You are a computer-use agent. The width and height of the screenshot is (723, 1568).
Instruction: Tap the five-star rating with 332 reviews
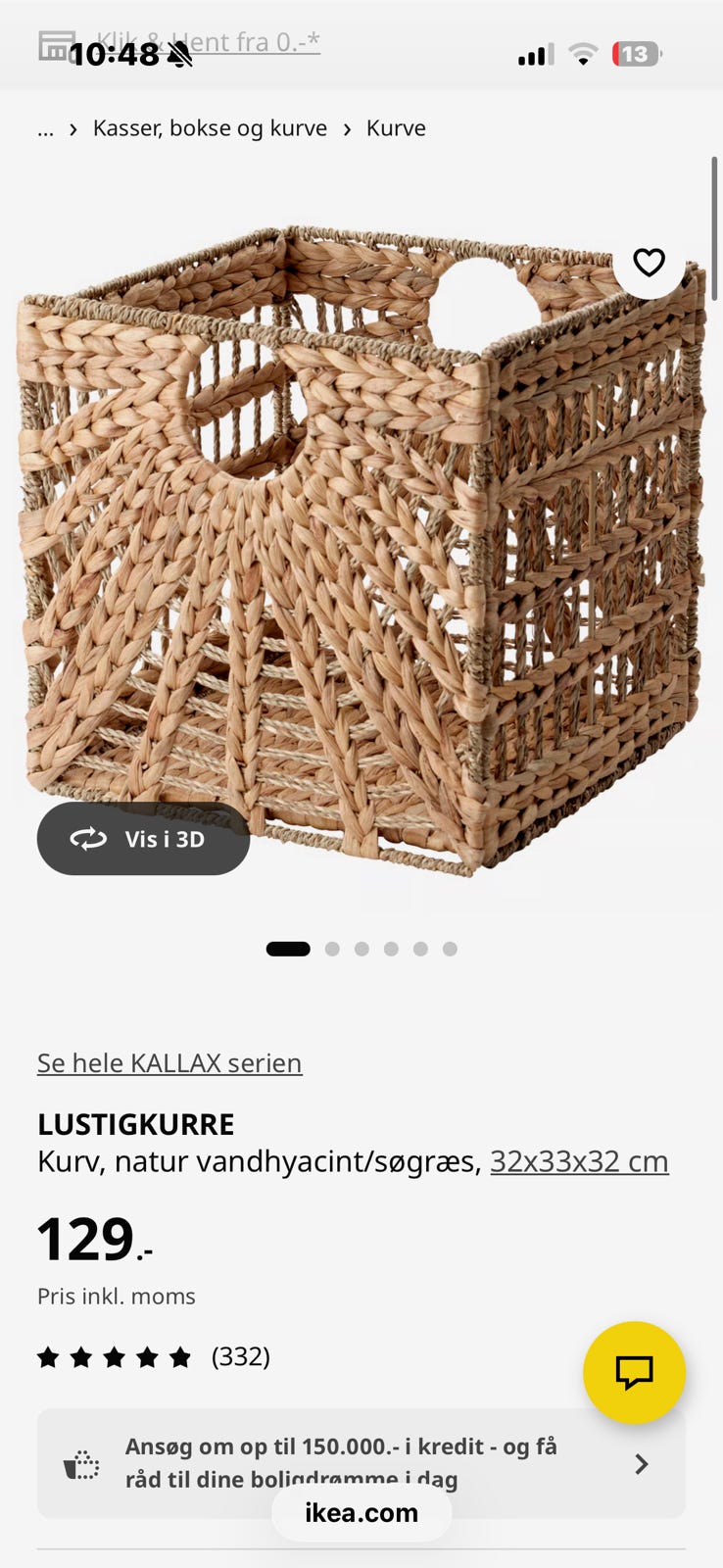(152, 1357)
